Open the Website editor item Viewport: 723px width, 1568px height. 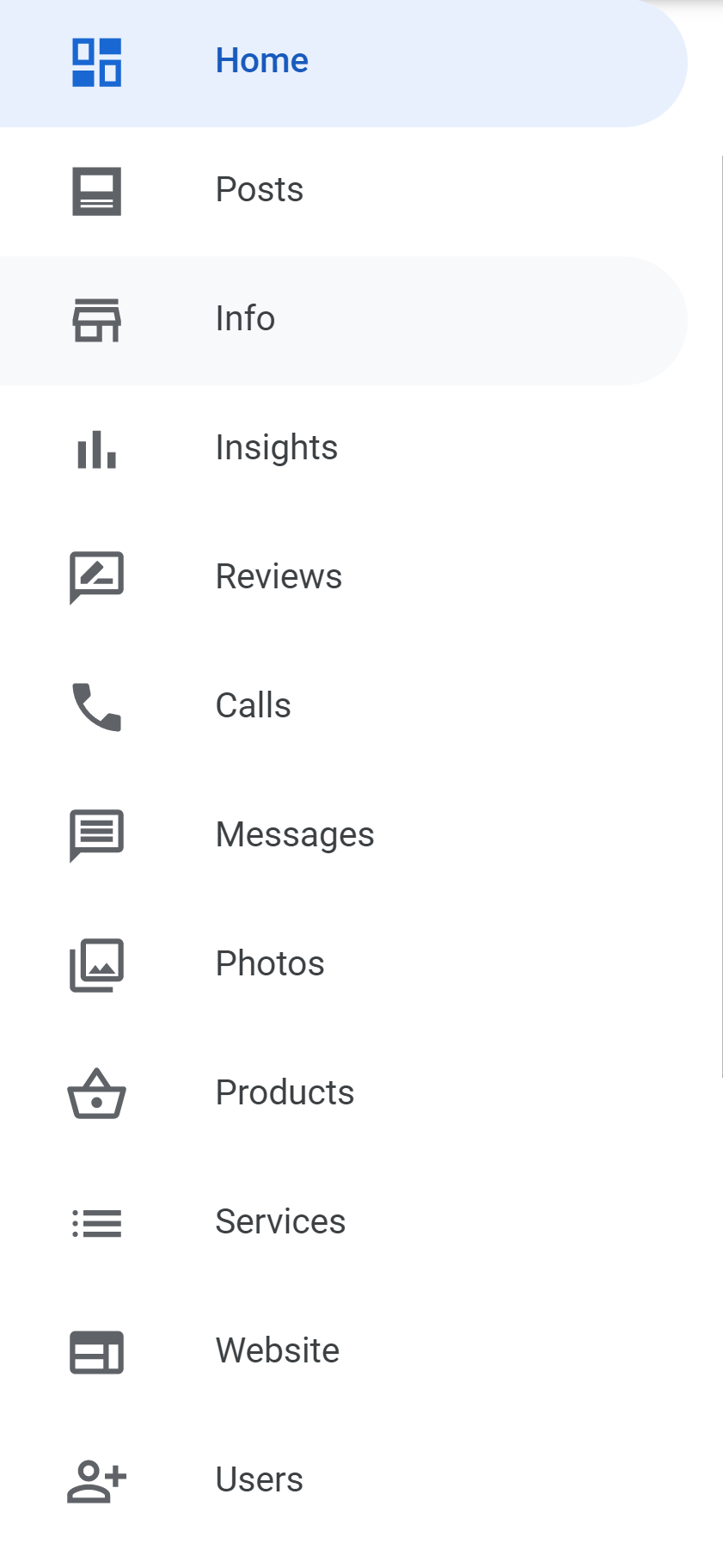[277, 1351]
